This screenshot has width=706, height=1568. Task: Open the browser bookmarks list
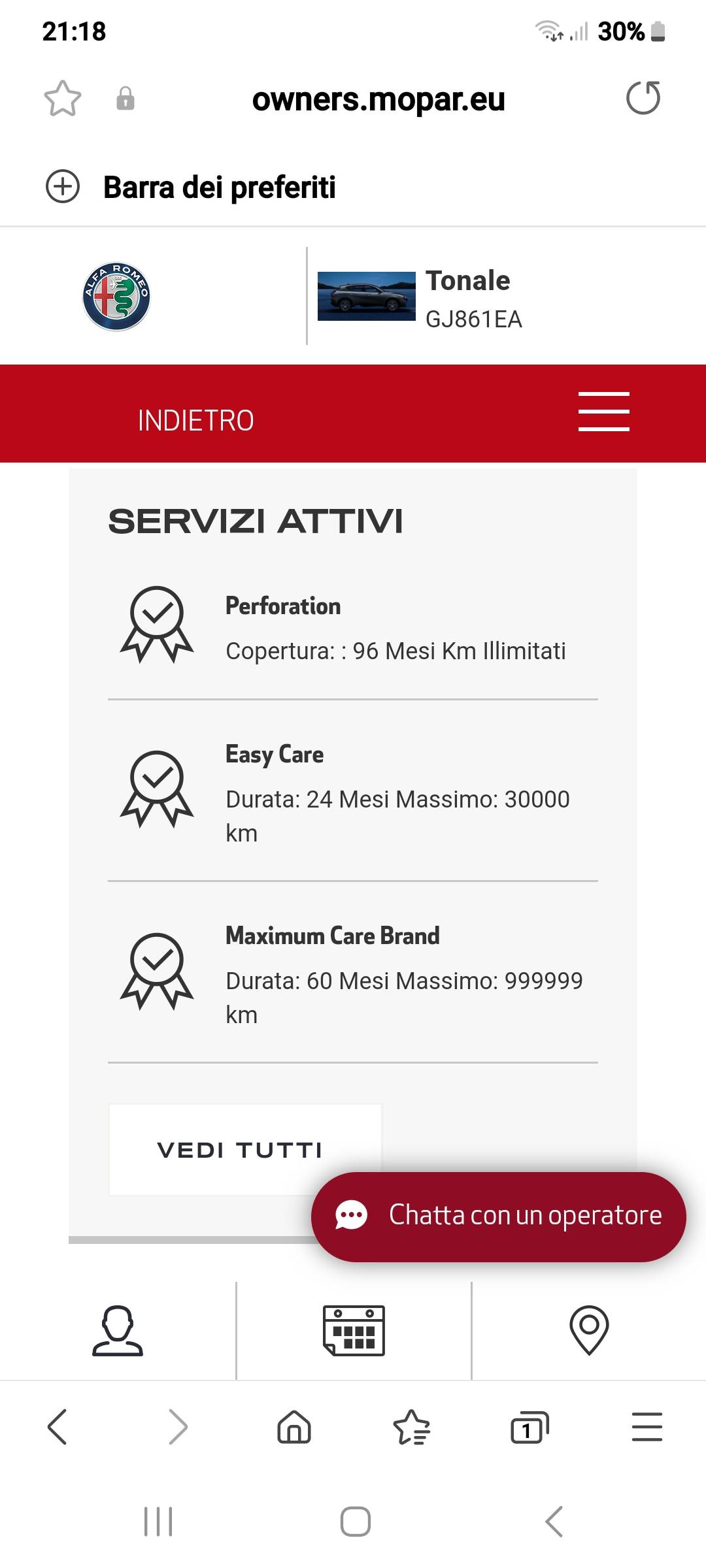click(x=412, y=1427)
